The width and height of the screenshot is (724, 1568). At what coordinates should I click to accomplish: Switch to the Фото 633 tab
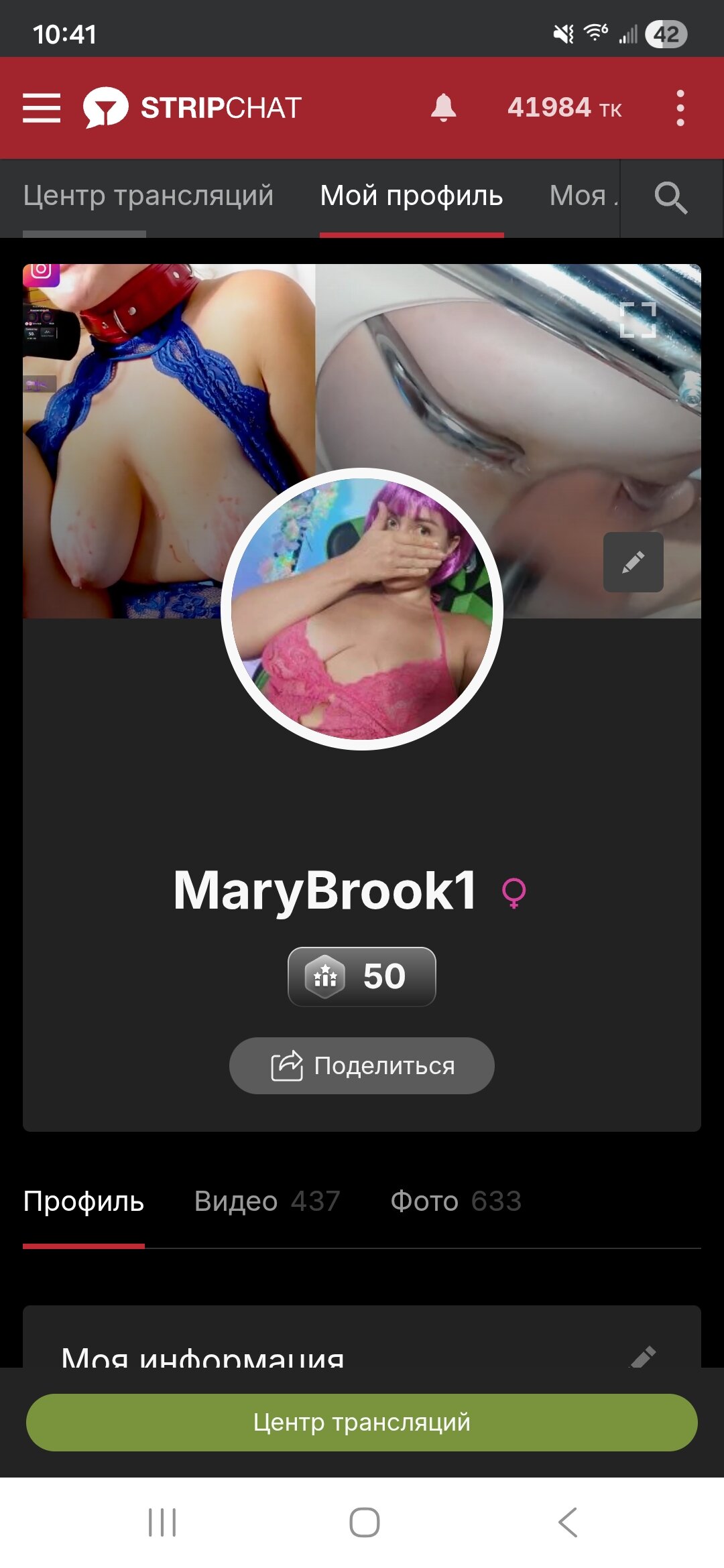[x=456, y=1201]
